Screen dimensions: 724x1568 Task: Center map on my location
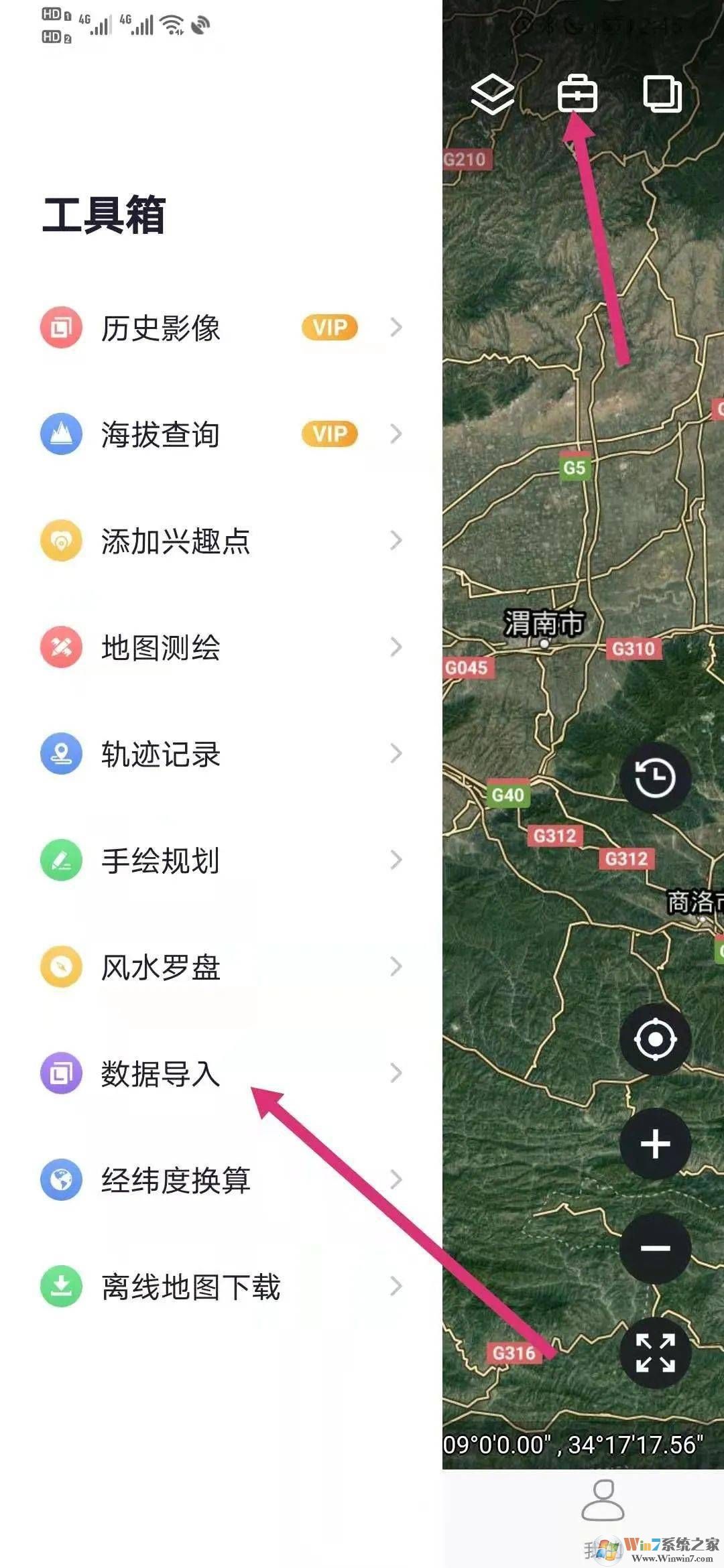(x=655, y=1039)
